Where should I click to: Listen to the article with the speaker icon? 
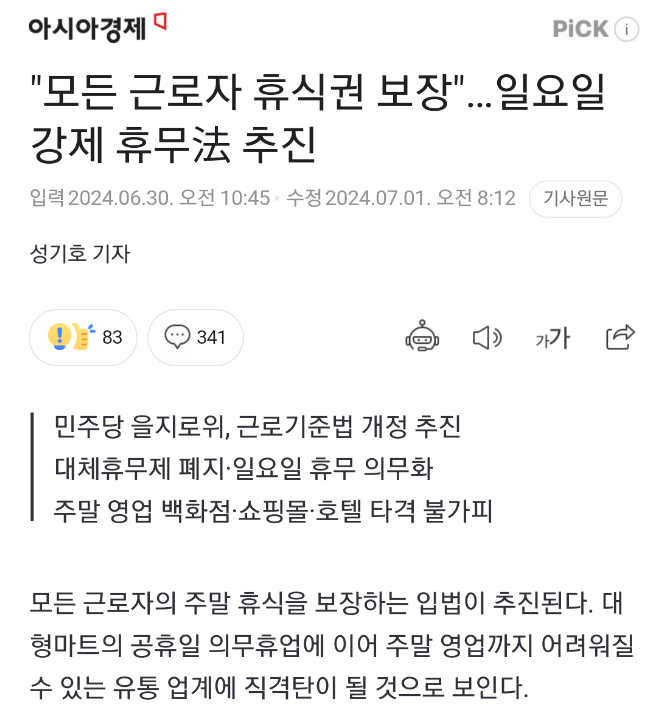coord(487,338)
